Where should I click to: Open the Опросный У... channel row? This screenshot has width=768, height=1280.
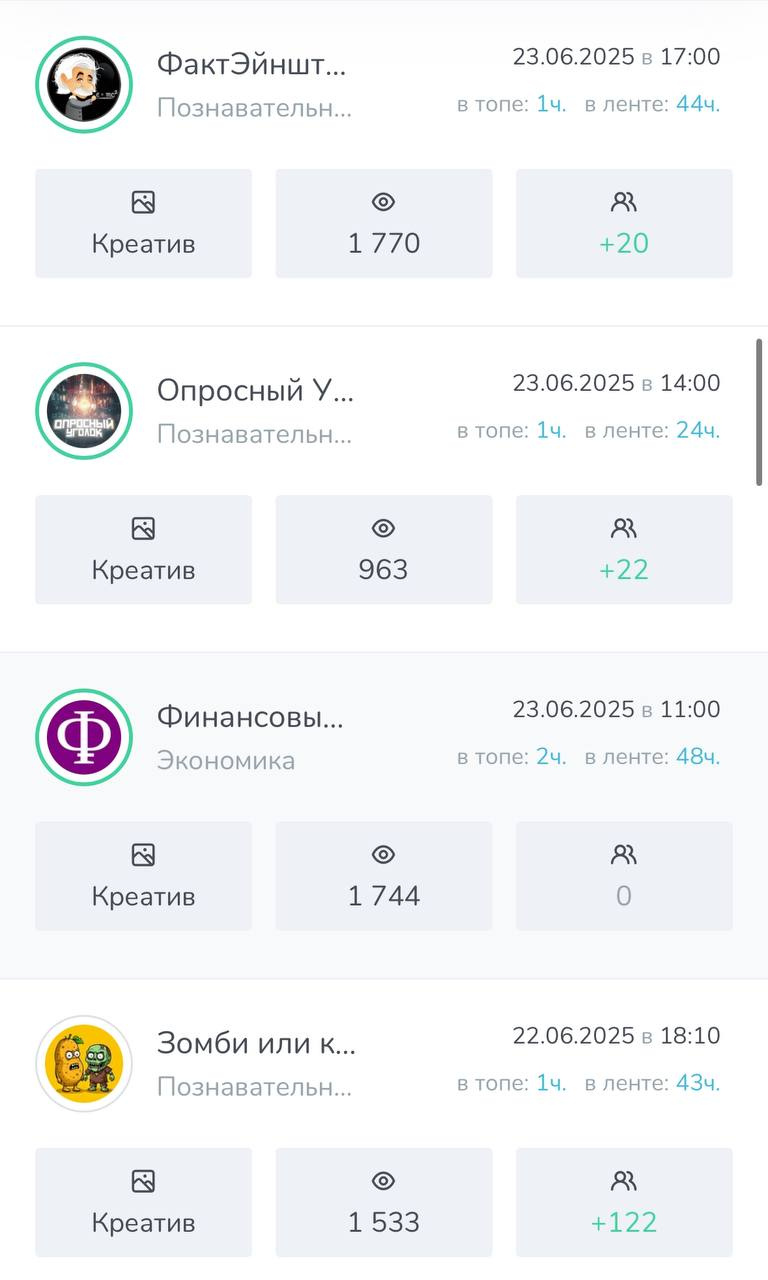(255, 390)
